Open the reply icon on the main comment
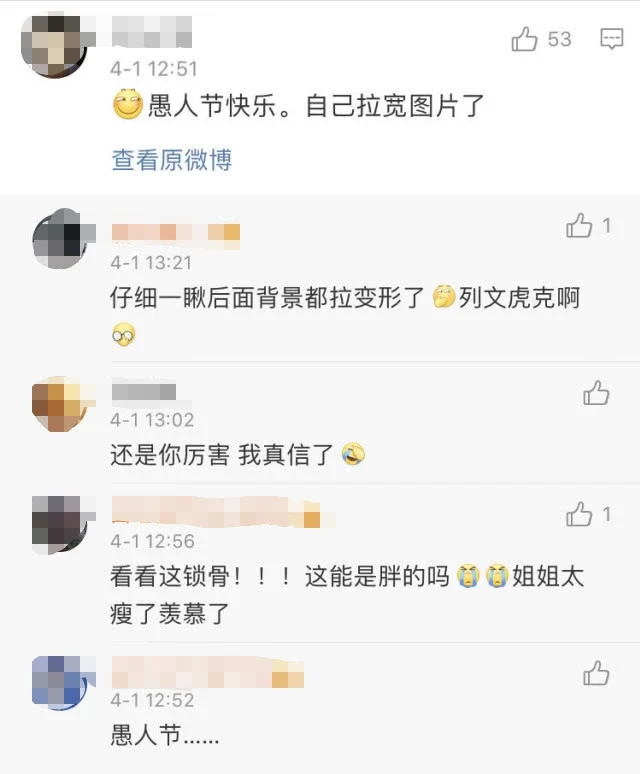 tap(611, 39)
